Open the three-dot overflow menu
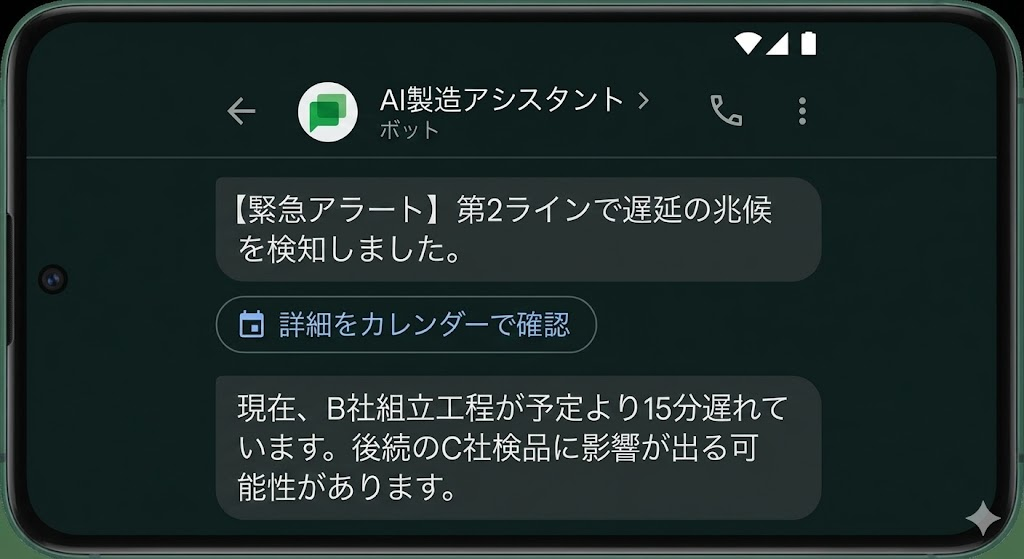The width and height of the screenshot is (1024, 559). [802, 111]
